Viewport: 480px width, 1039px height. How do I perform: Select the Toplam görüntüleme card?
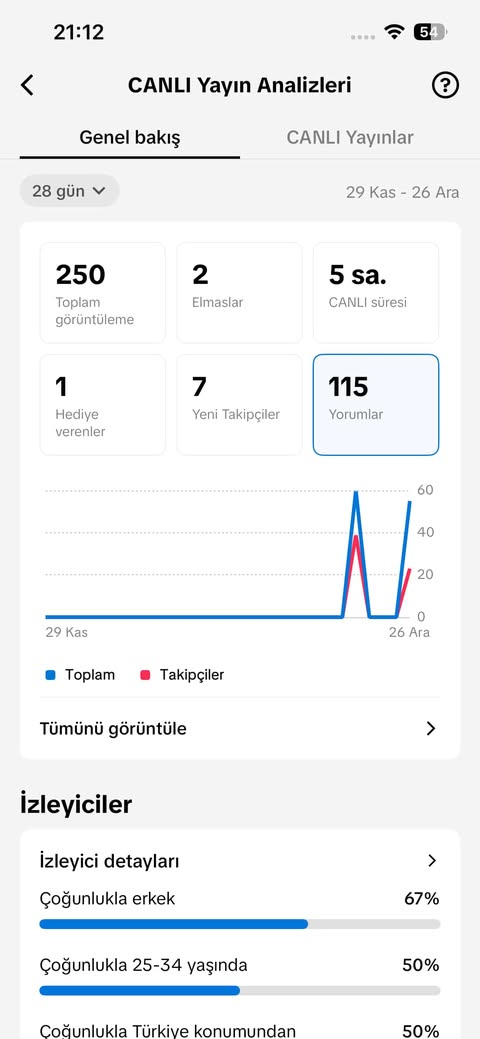pos(103,293)
